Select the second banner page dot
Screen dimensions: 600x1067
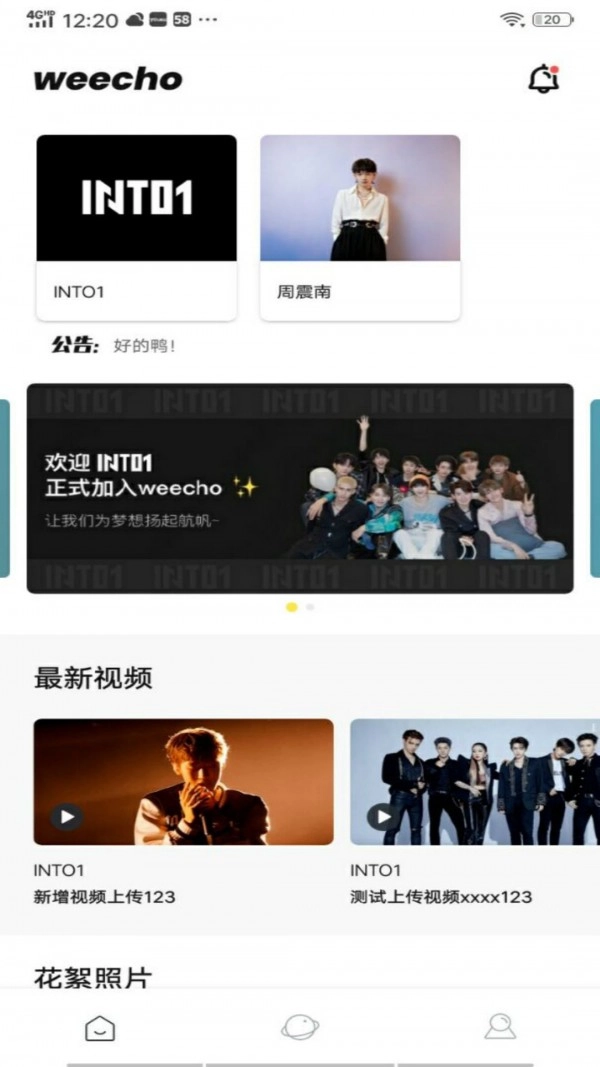tap(311, 607)
